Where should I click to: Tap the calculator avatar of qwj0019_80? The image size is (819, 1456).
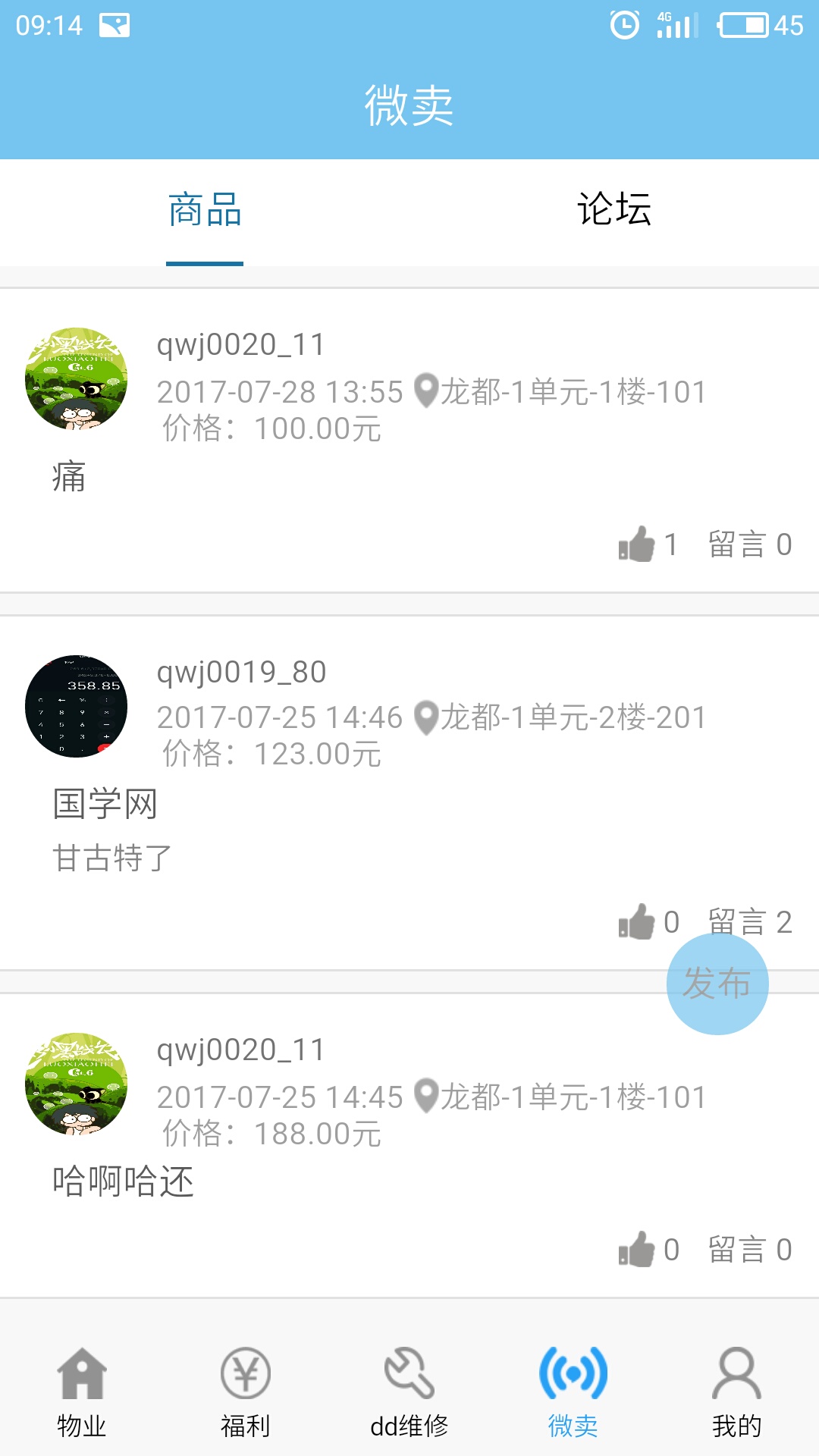pos(78,704)
